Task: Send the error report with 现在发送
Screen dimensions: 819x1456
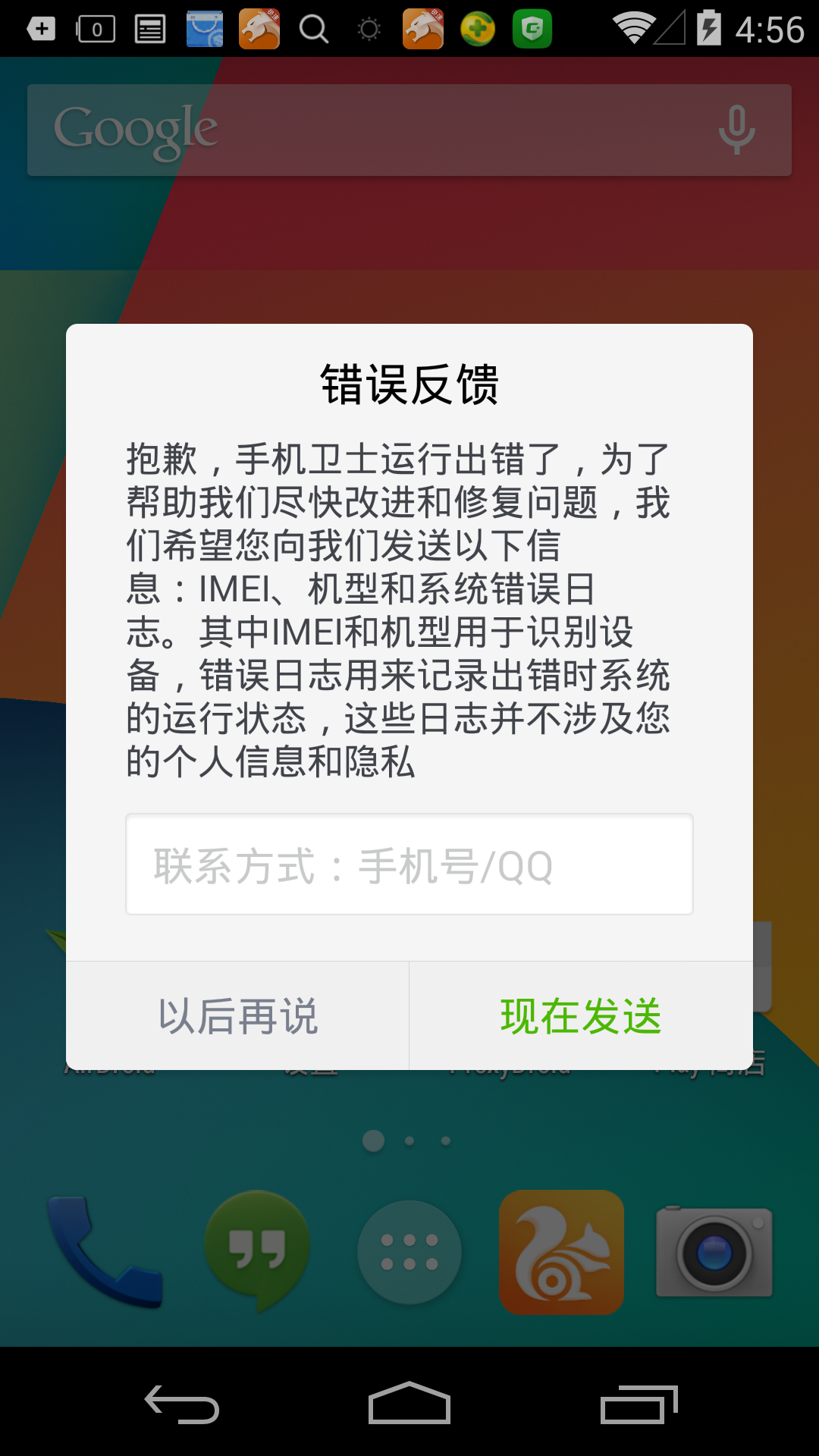Action: pyautogui.click(x=581, y=1016)
